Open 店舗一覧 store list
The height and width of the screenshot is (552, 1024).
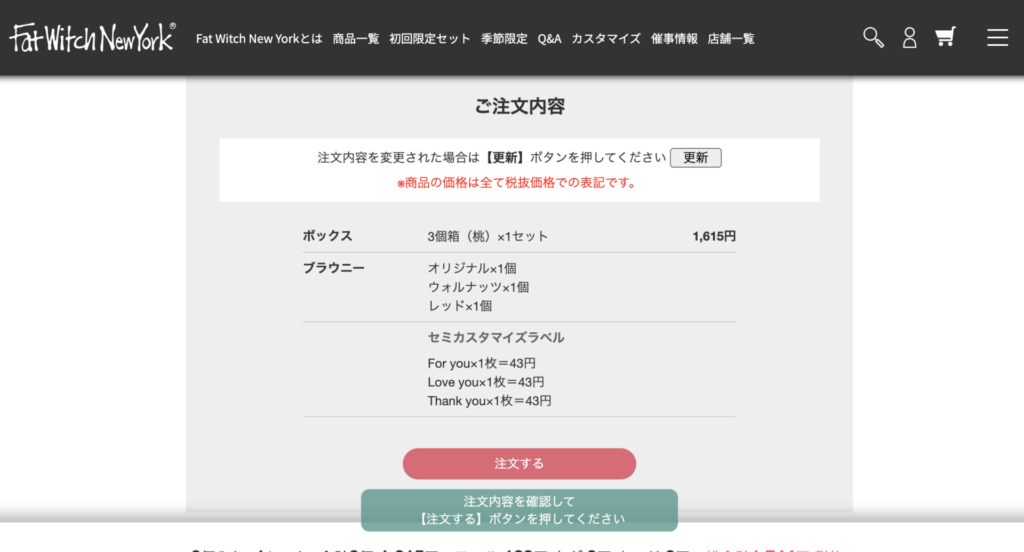[x=731, y=39]
